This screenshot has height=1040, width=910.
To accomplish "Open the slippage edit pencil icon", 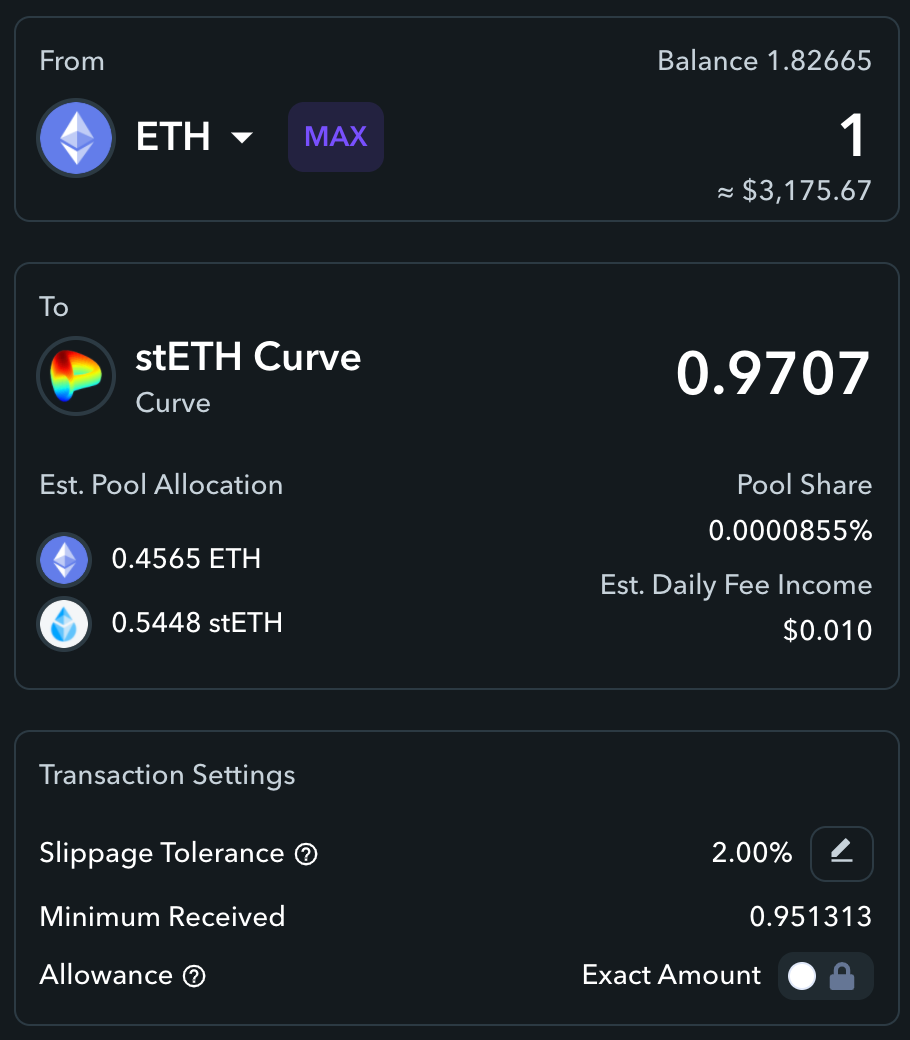I will tap(841, 853).
